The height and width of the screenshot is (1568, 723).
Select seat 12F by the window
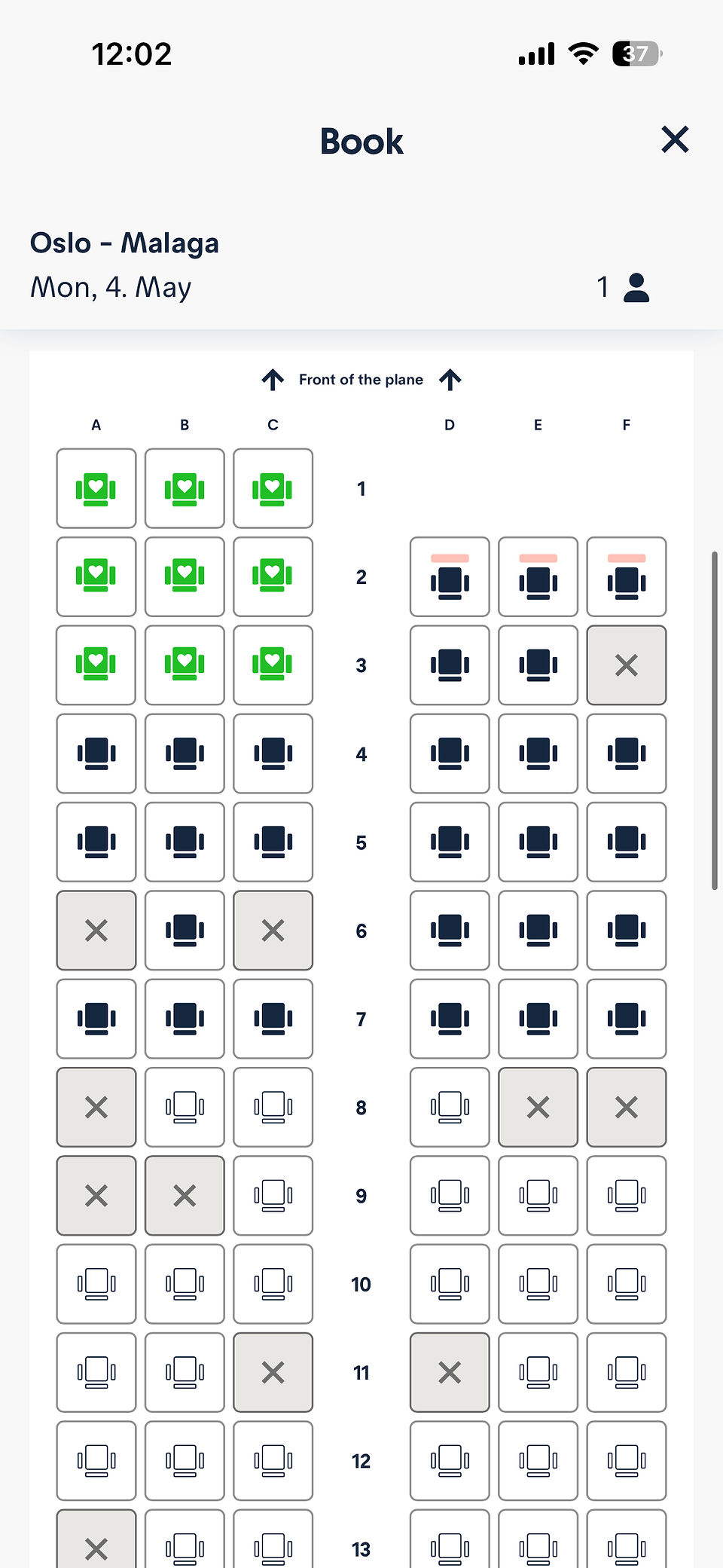[x=627, y=1460]
